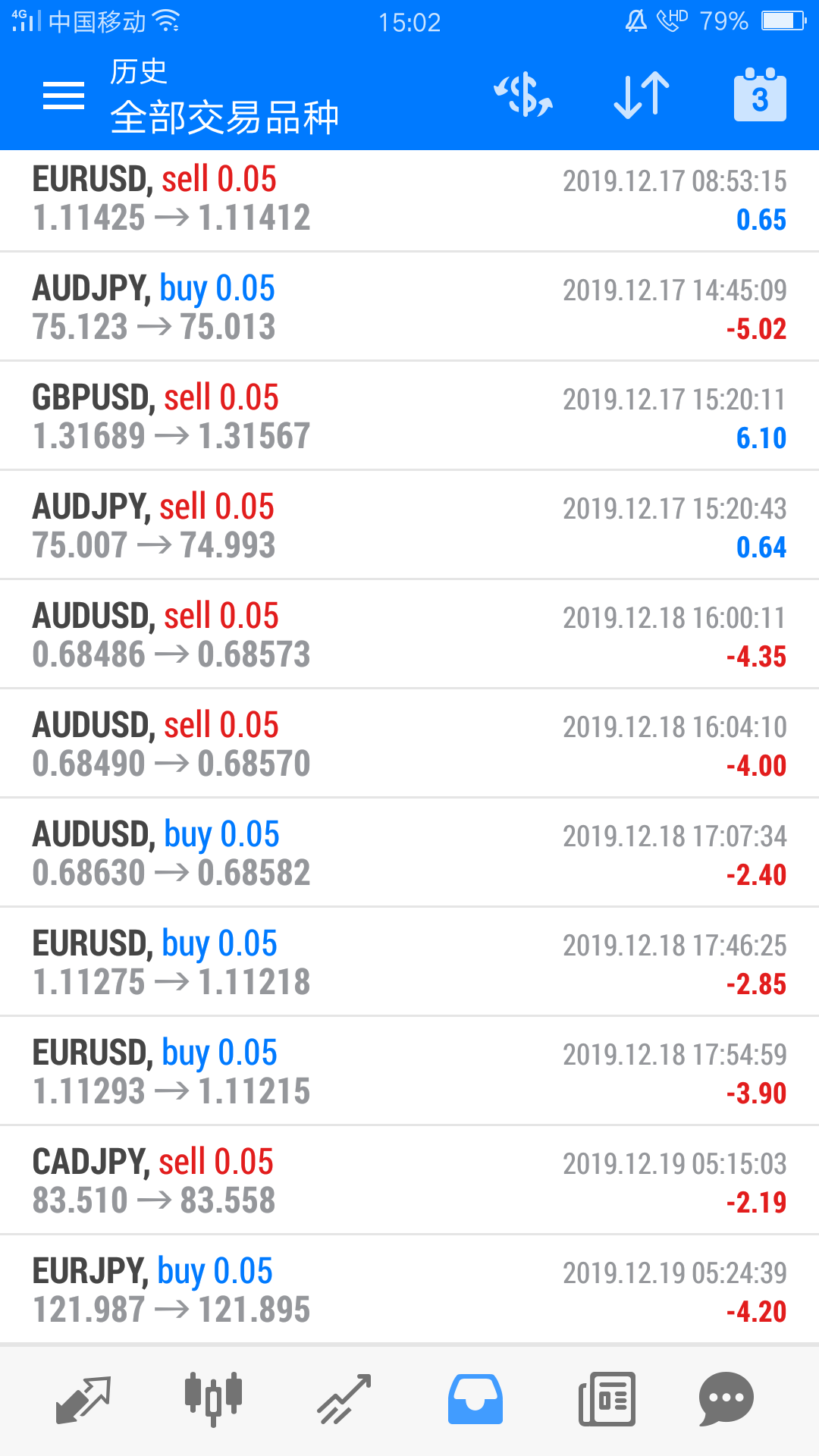This screenshot has width=819, height=1456.
Task: View the GBPUSD sell trade details
Action: (x=409, y=417)
